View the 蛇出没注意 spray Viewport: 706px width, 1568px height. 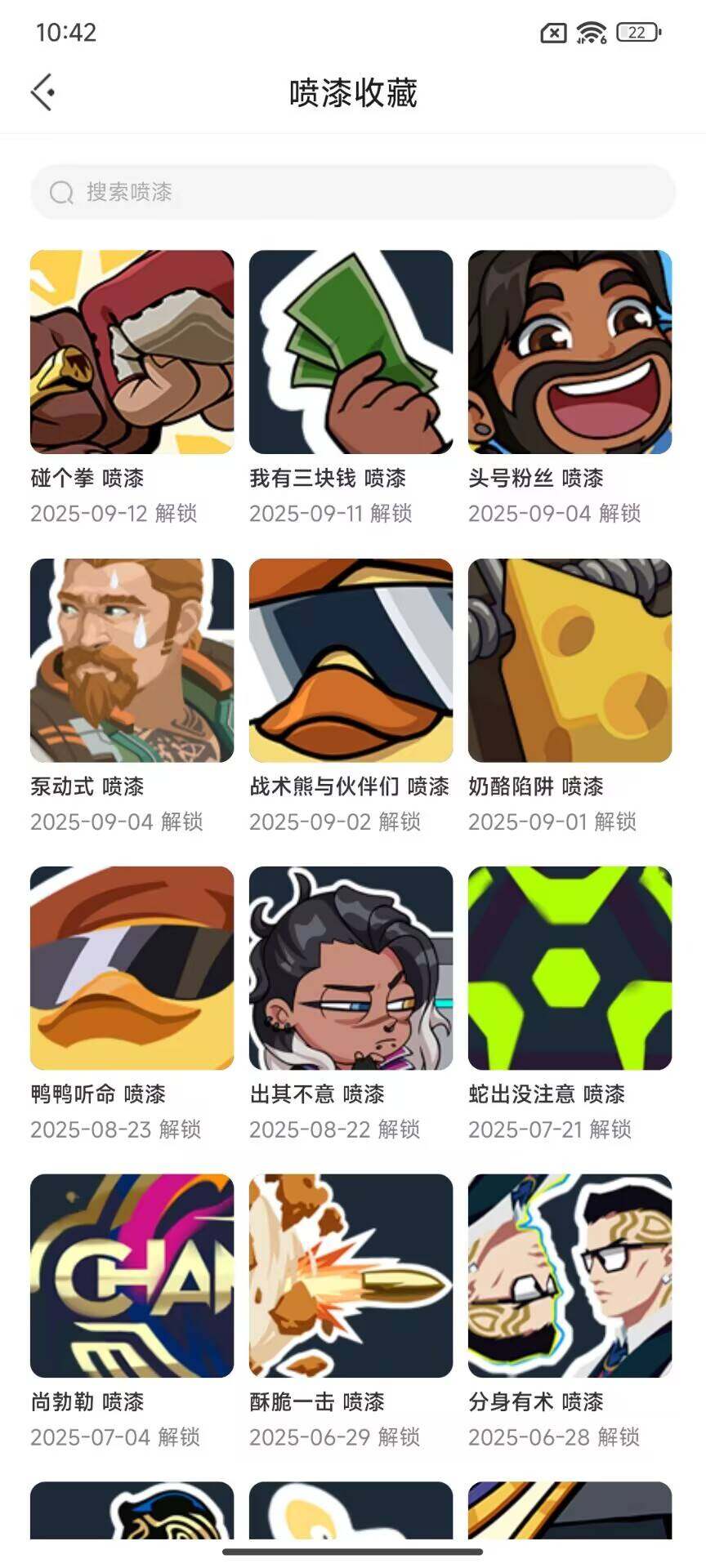click(x=570, y=968)
